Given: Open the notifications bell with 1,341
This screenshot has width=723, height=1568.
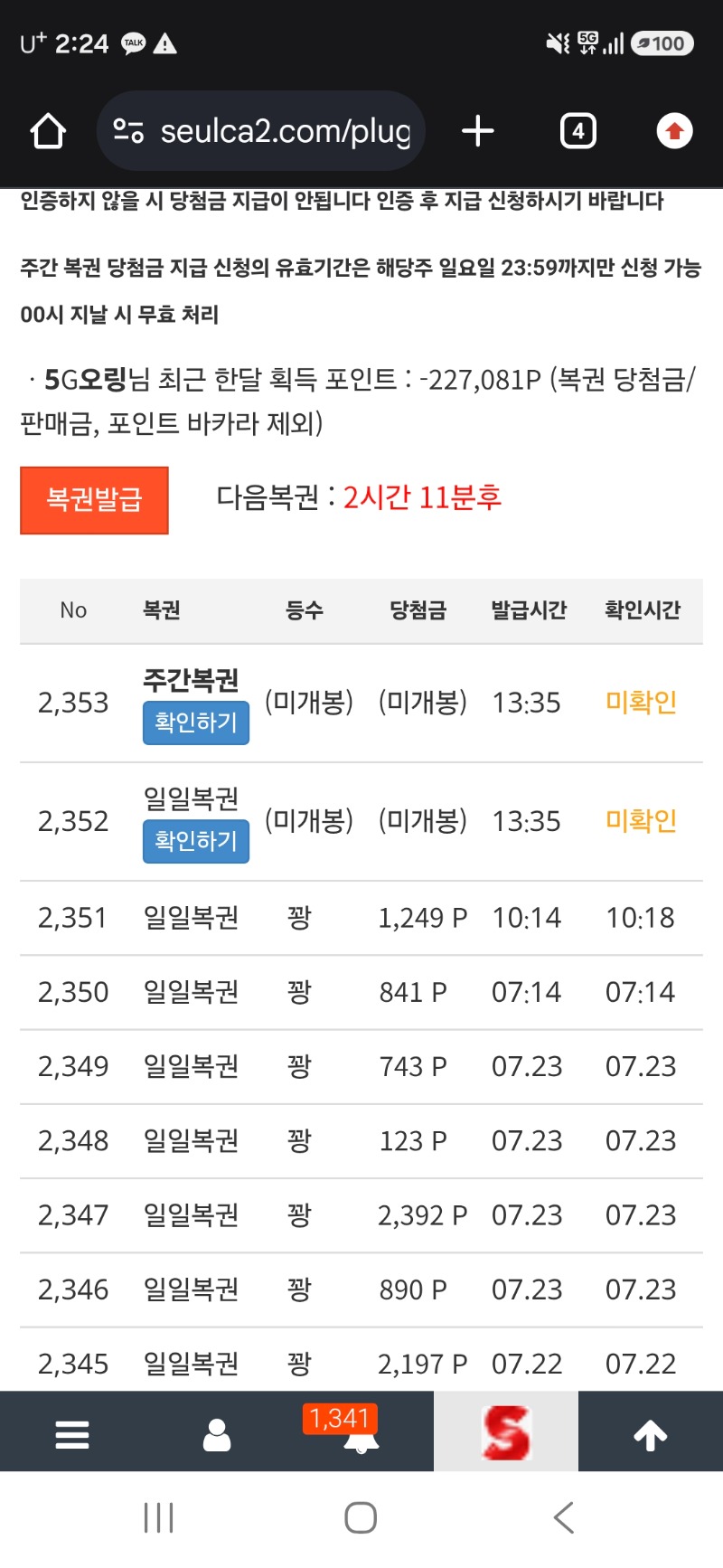Looking at the screenshot, I should [361, 1431].
